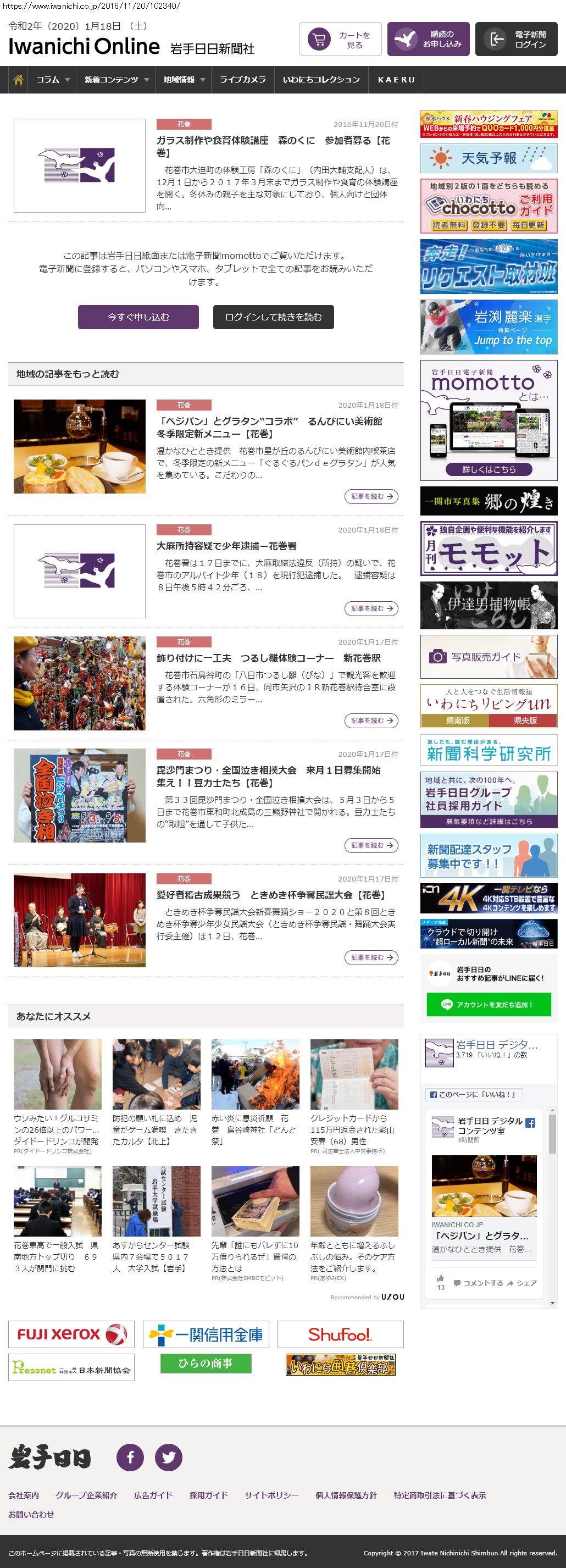This screenshot has height=1568, width=566.
Task: Read the 大麻所持容疑で少年逮捕 article
Action: 226,546
